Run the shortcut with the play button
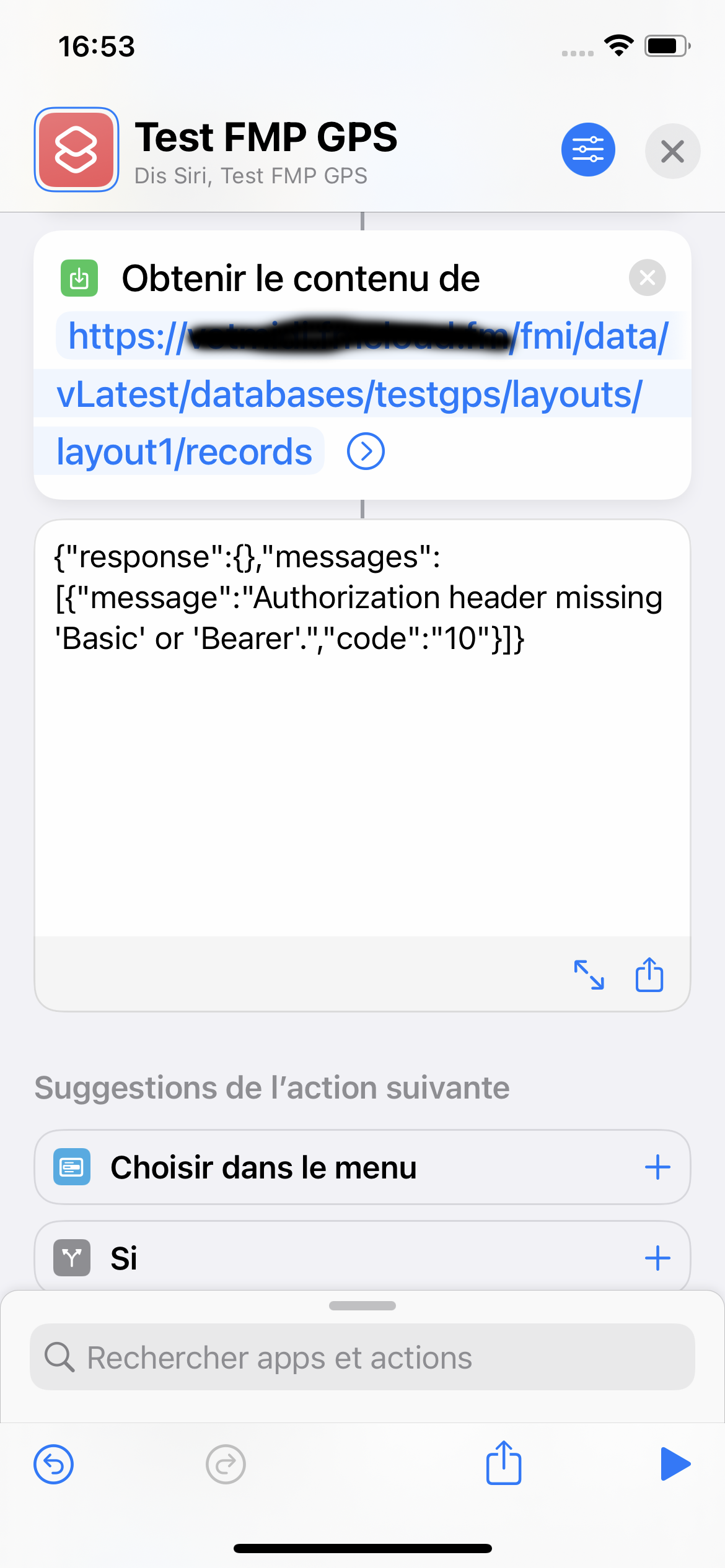 [675, 1464]
